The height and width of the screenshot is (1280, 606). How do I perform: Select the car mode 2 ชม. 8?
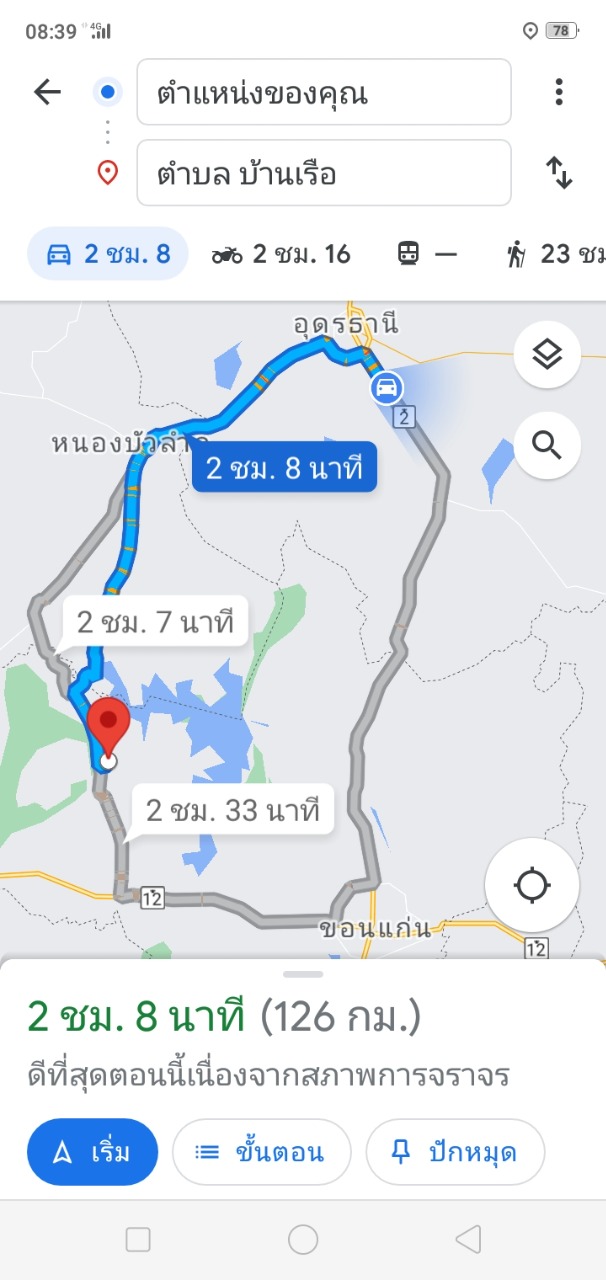(108, 254)
